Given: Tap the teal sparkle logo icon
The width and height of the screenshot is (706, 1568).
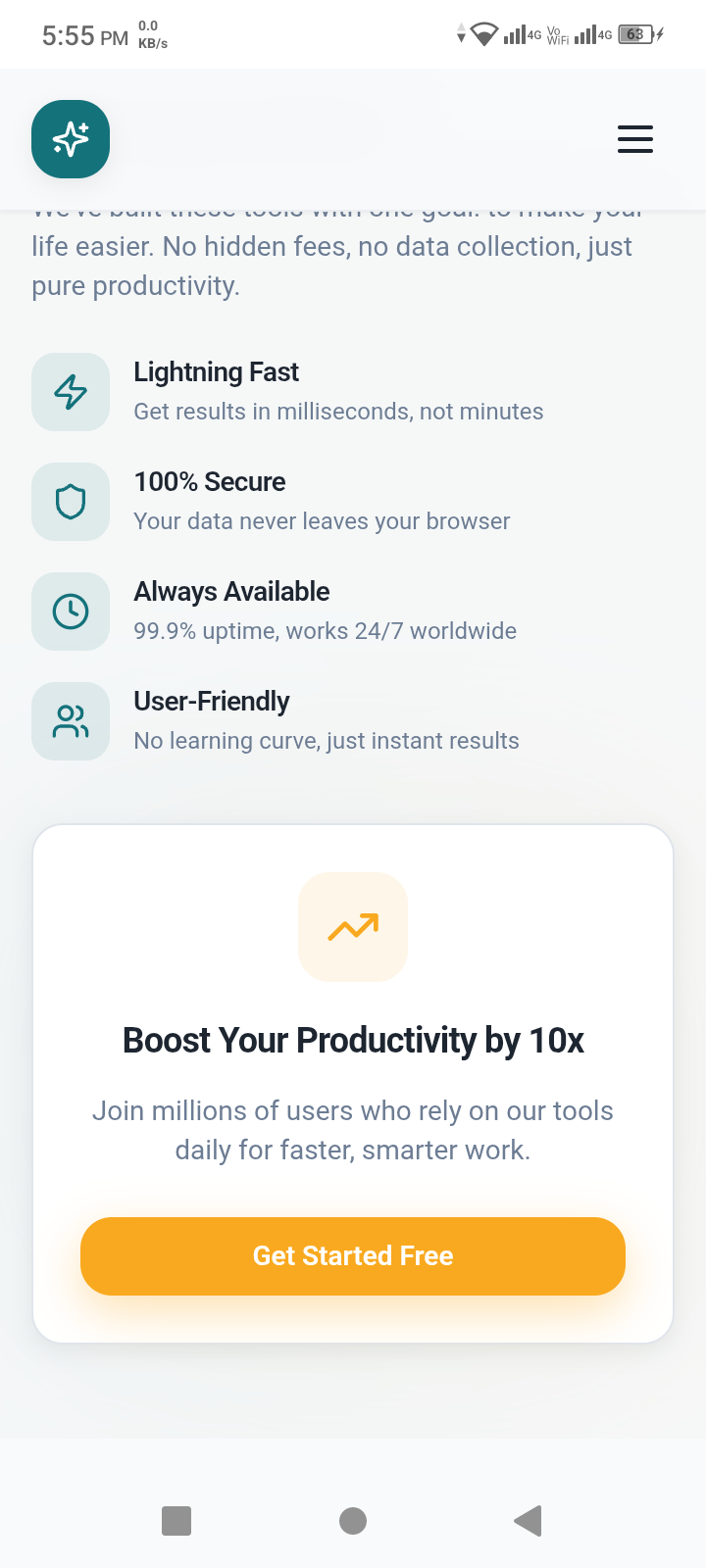Looking at the screenshot, I should click(x=70, y=139).
